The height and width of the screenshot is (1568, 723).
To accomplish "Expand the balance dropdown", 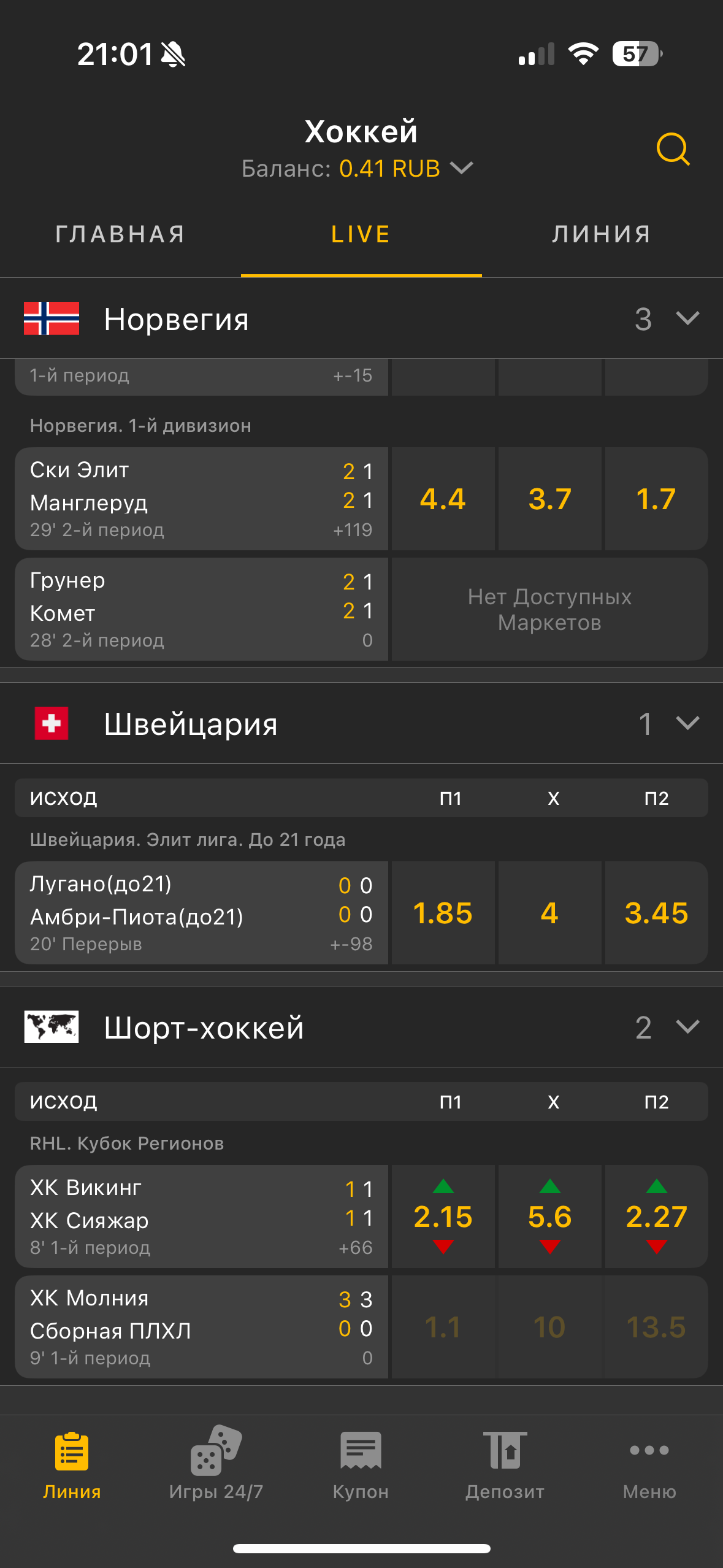I will click(461, 168).
